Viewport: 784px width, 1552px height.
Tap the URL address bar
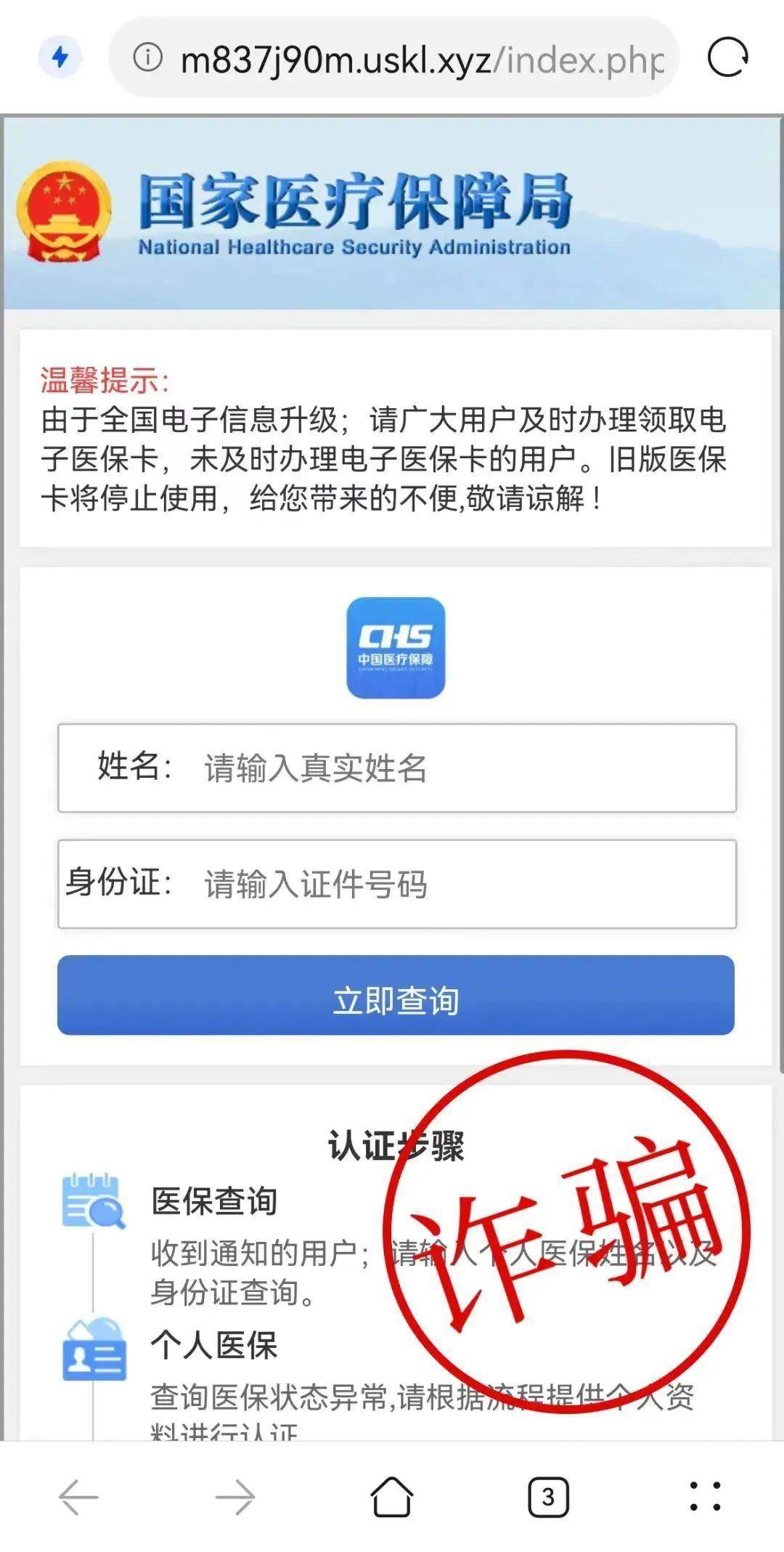(421, 58)
